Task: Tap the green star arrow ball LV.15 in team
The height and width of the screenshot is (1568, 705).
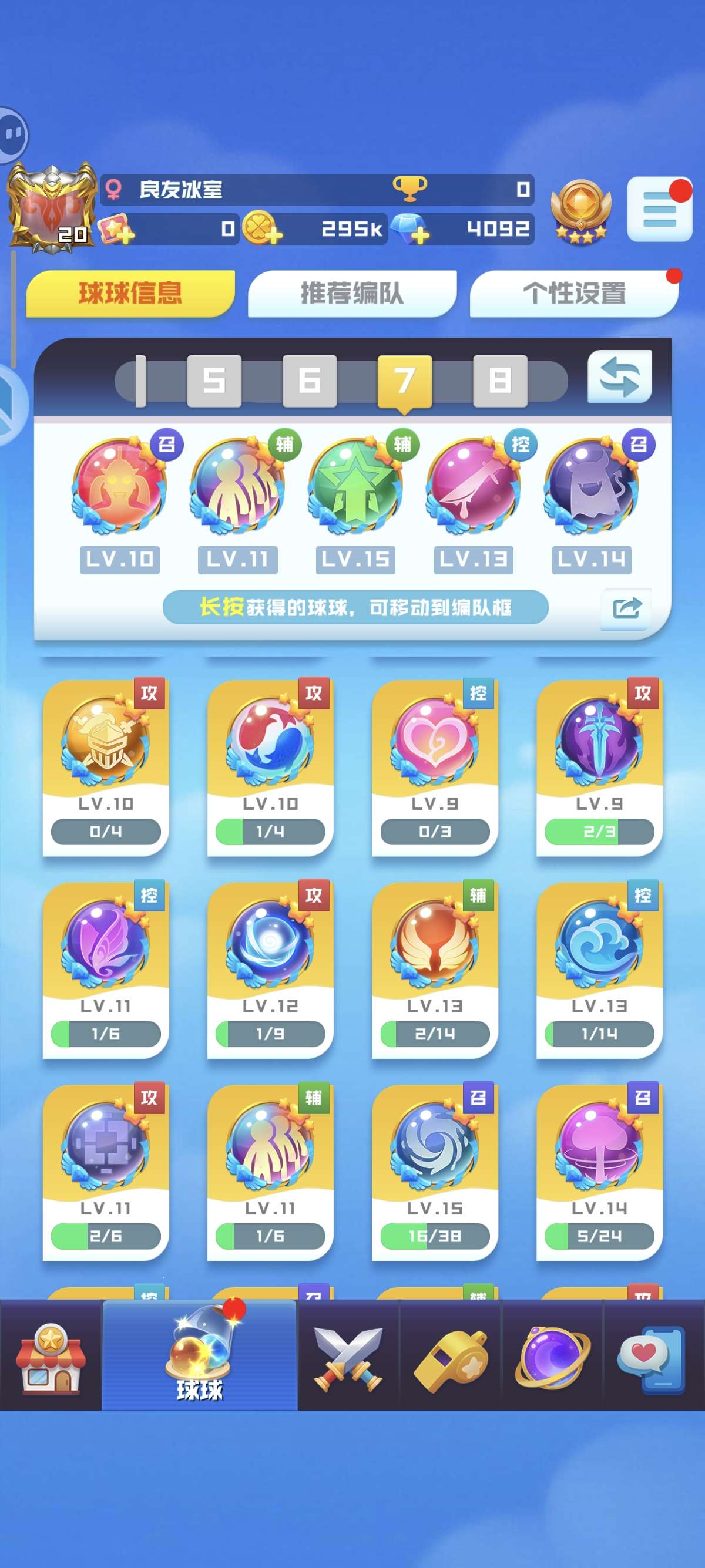Action: tap(355, 487)
